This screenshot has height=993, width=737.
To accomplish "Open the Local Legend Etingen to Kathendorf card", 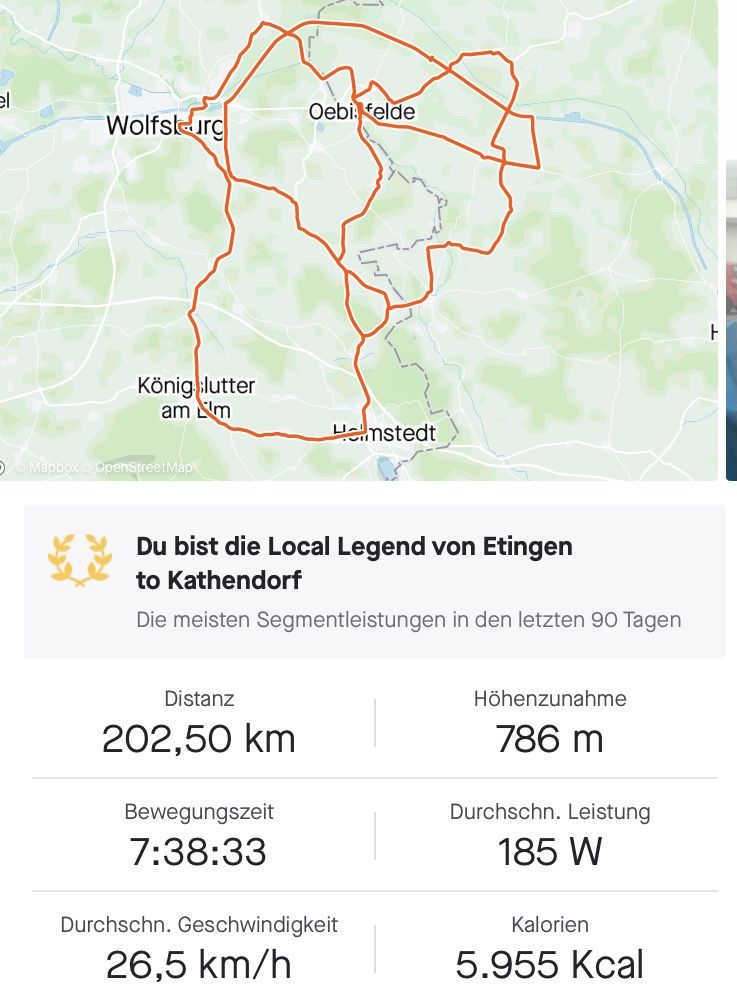I will (x=374, y=582).
